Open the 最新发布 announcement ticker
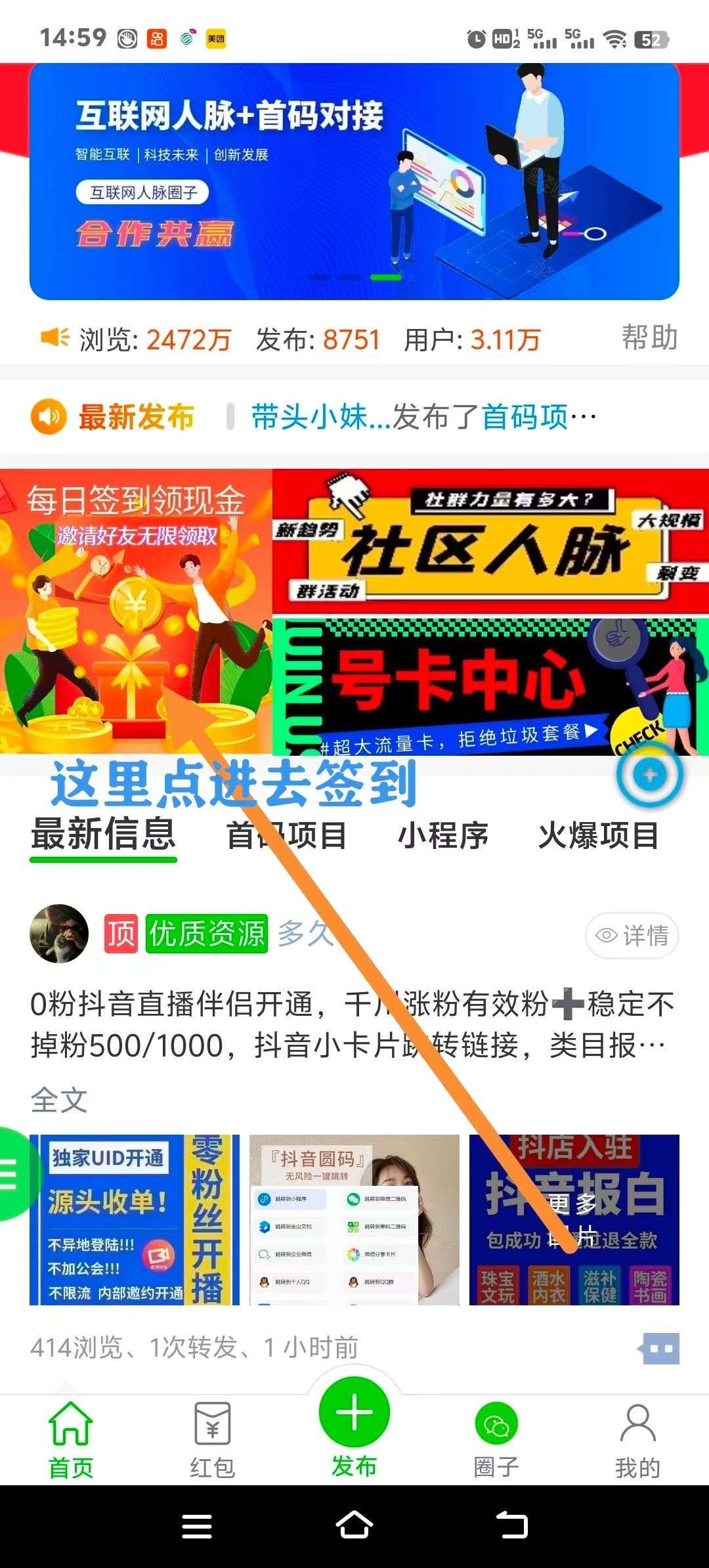Image resolution: width=709 pixels, height=1568 pixels. (354, 417)
